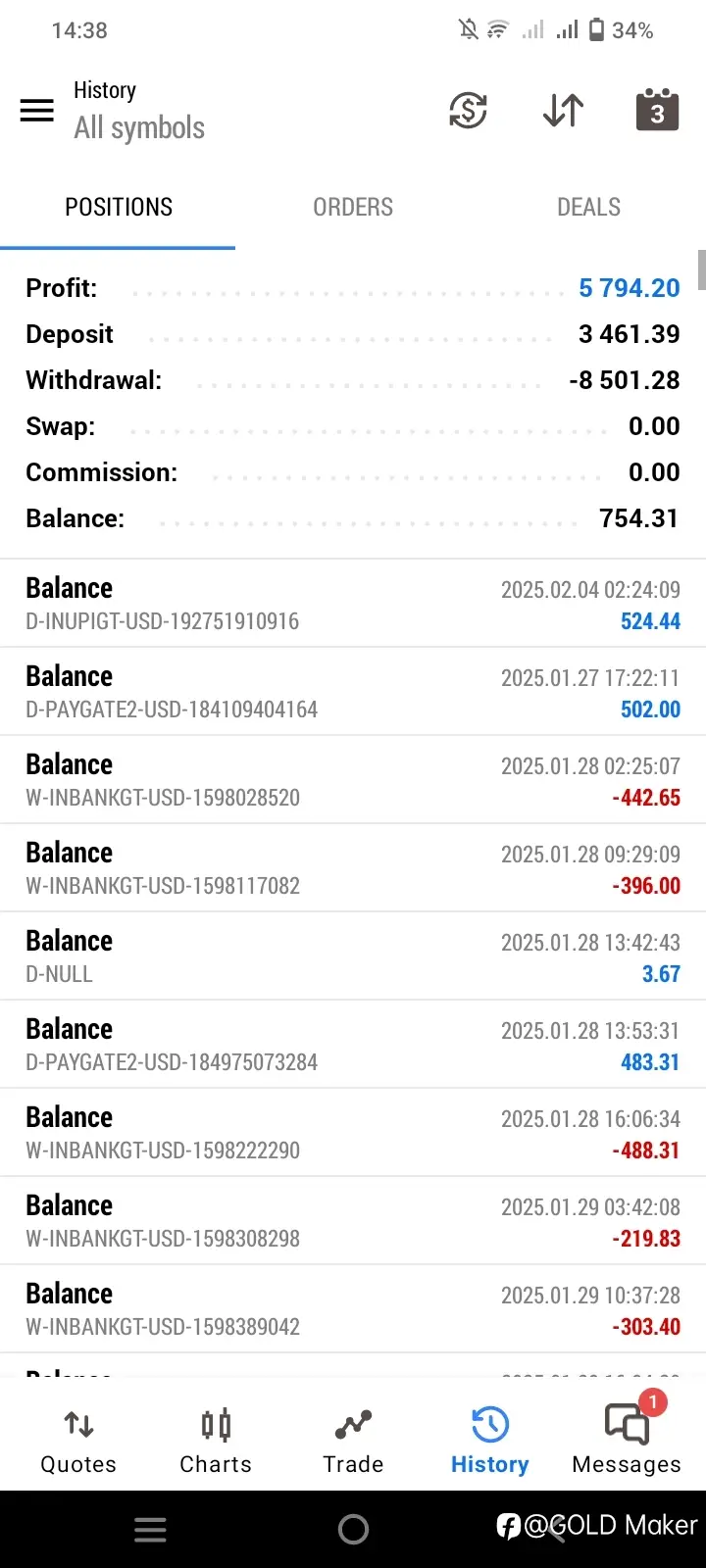Open the sort arrows option
This screenshot has width=706, height=1568.
point(563,111)
